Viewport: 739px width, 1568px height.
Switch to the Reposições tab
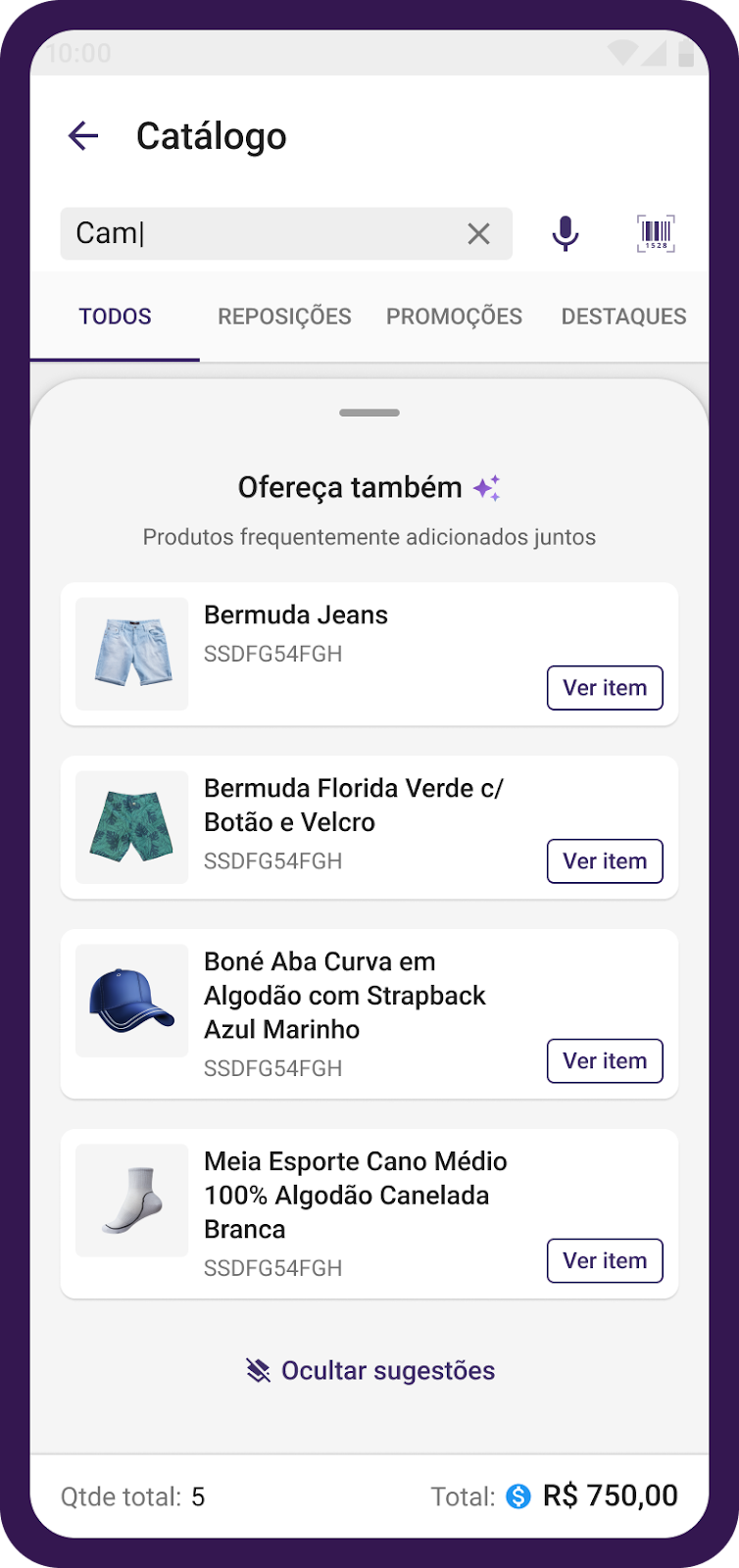click(x=284, y=317)
